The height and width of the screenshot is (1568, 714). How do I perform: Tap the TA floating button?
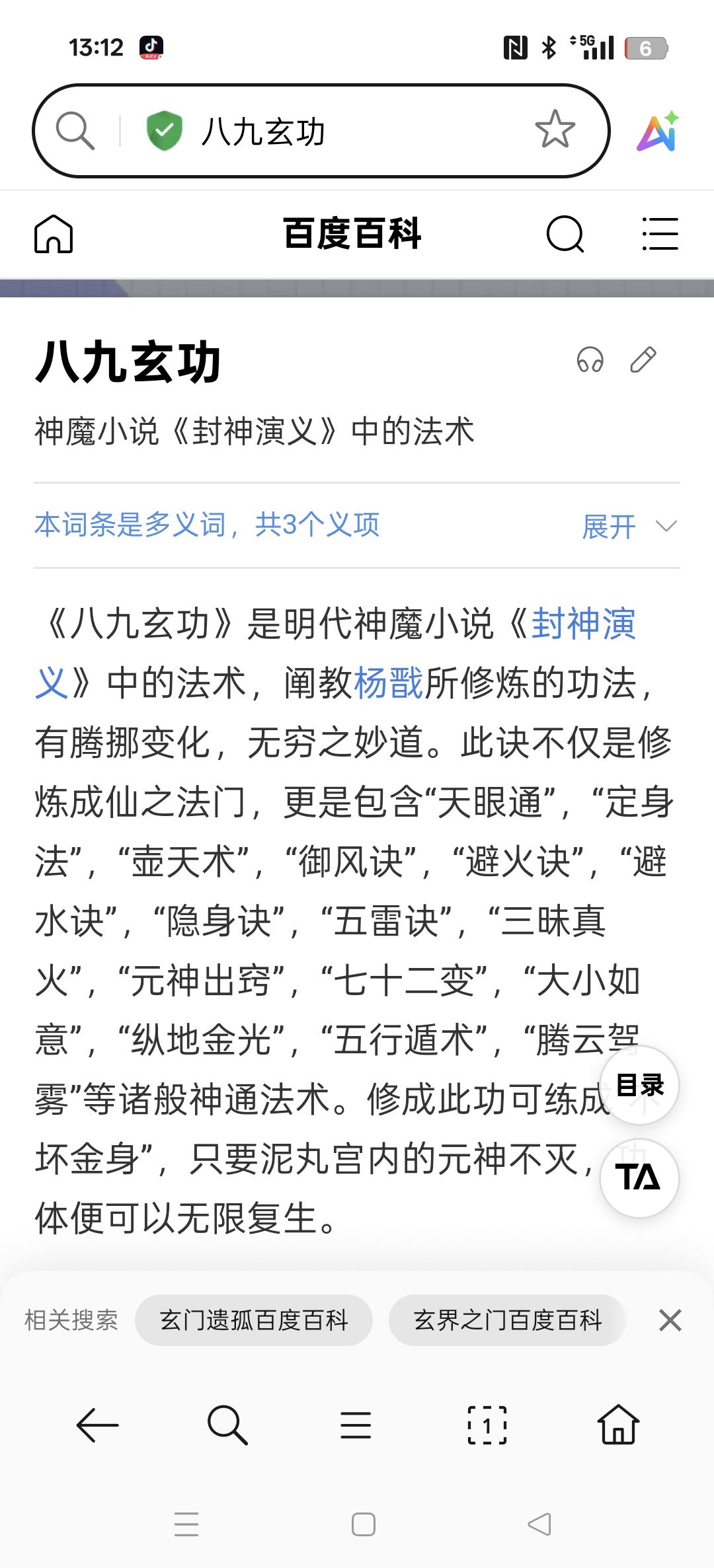click(639, 1177)
